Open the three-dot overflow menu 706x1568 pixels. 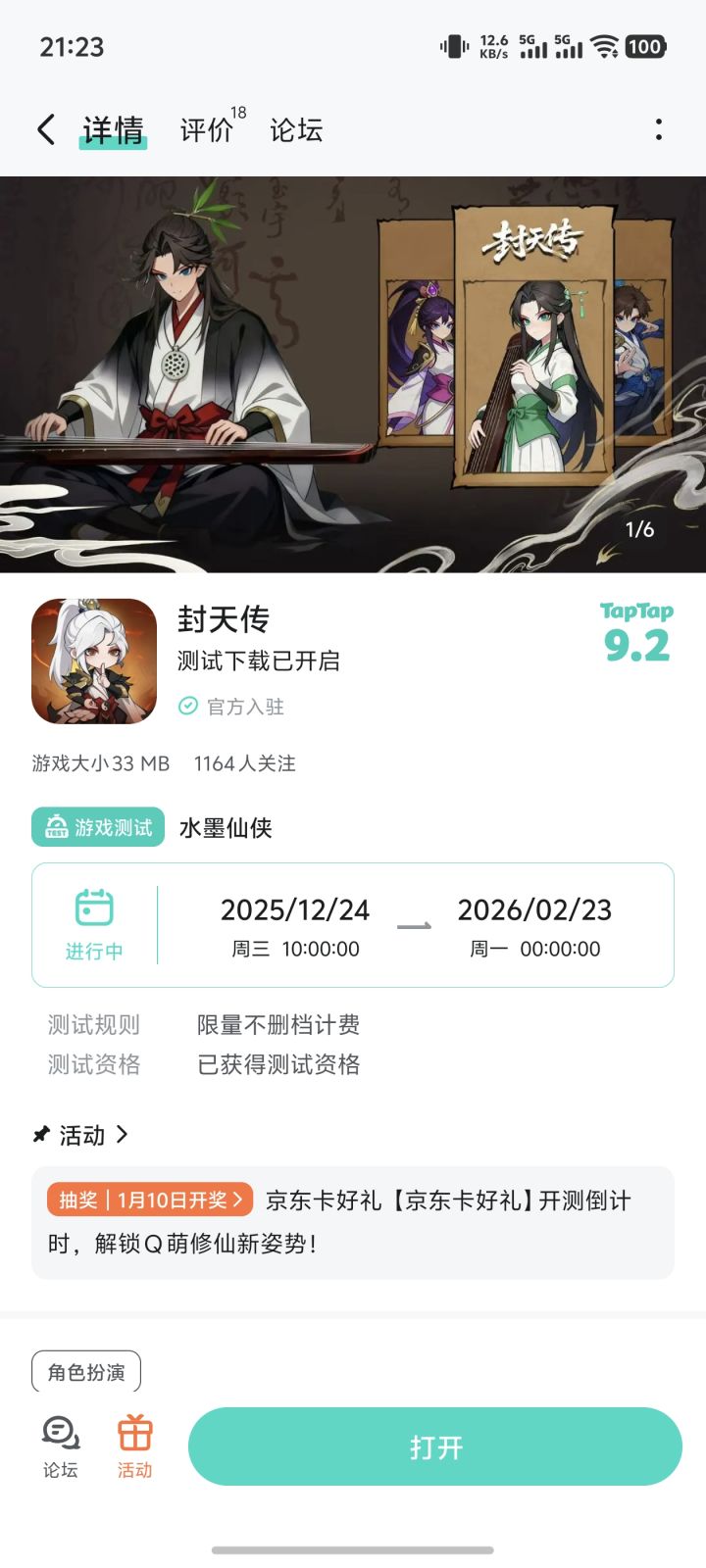[658, 129]
